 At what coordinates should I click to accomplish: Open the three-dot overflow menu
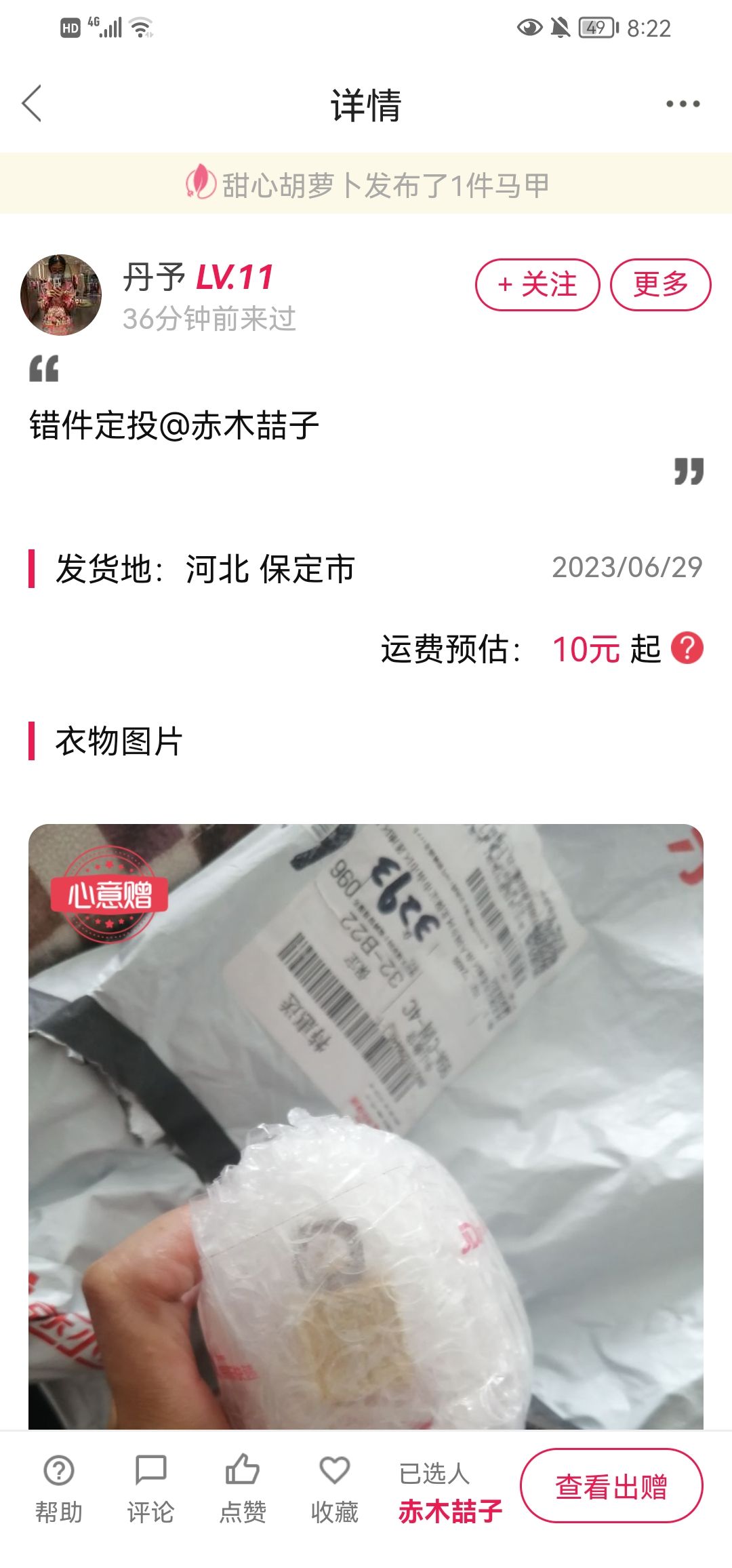click(x=683, y=104)
